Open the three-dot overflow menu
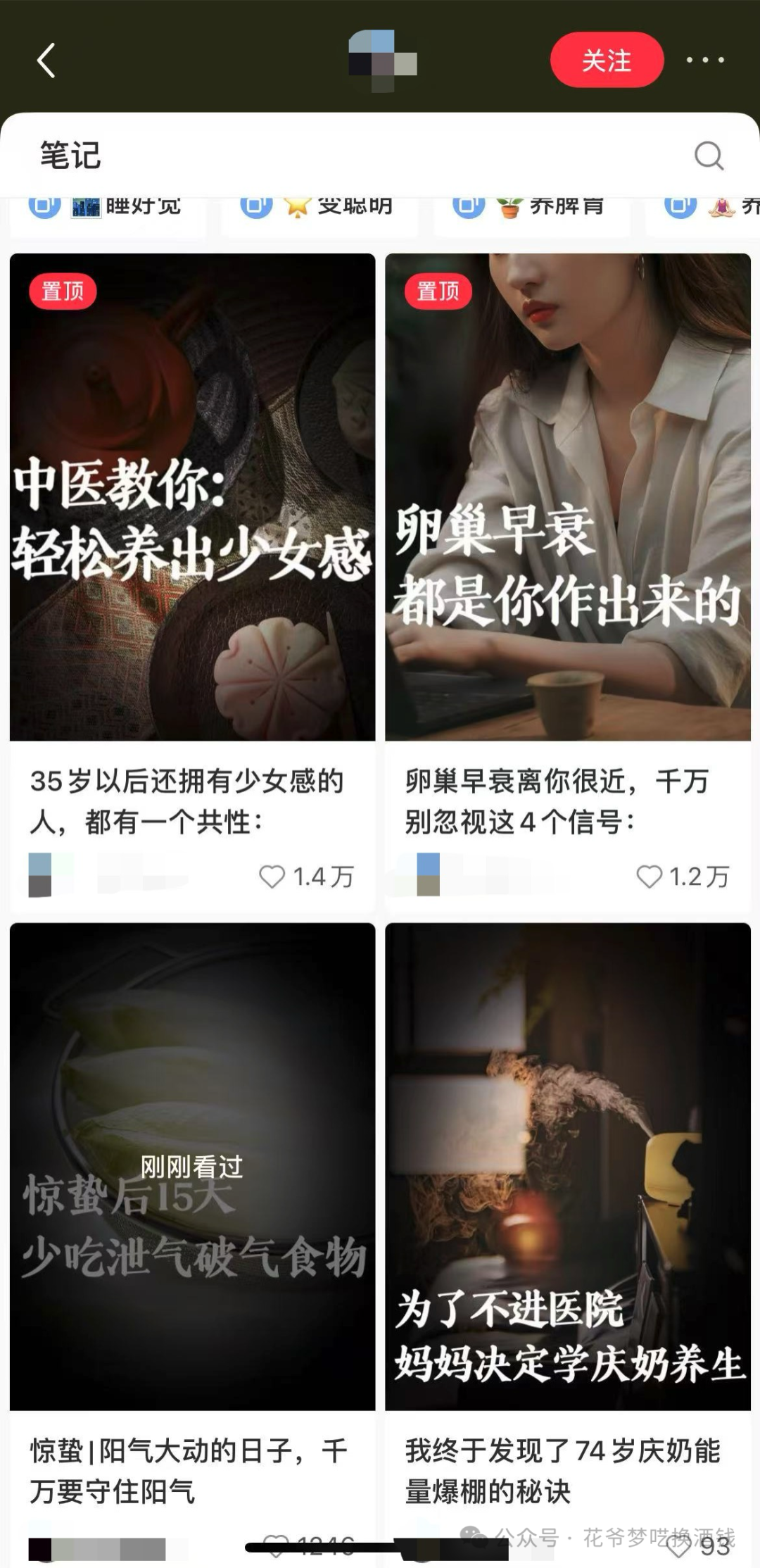 [706, 61]
